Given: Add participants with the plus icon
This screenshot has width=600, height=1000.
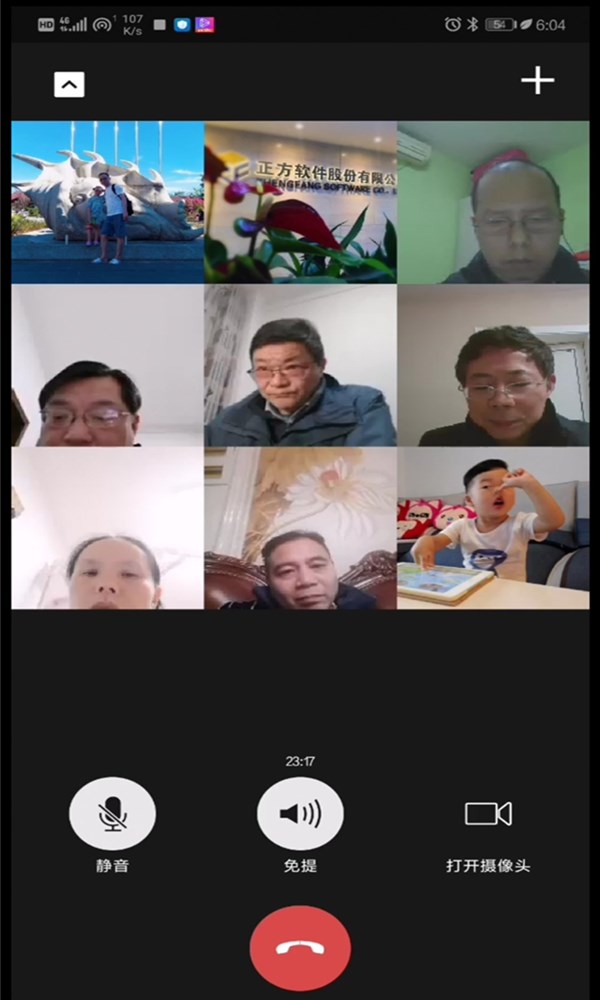Looking at the screenshot, I should (x=538, y=80).
